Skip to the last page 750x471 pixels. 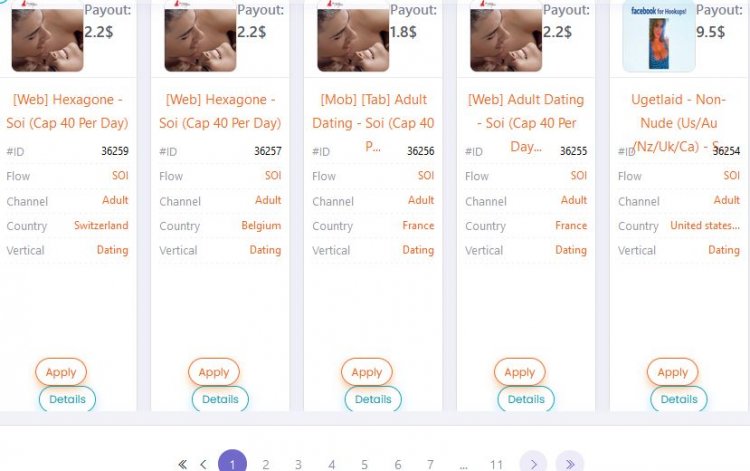[569, 464]
